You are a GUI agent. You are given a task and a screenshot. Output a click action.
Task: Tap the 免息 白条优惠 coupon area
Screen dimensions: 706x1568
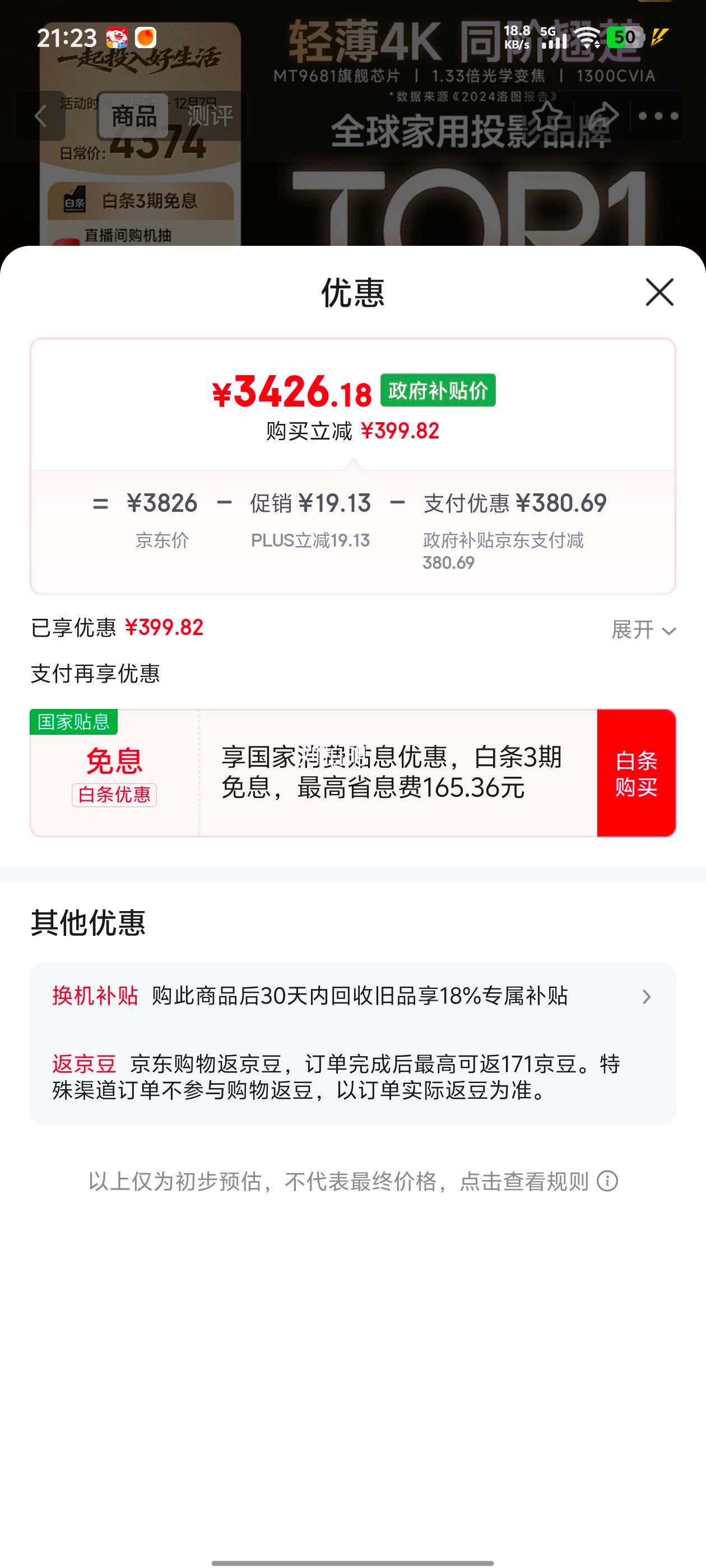click(x=115, y=776)
